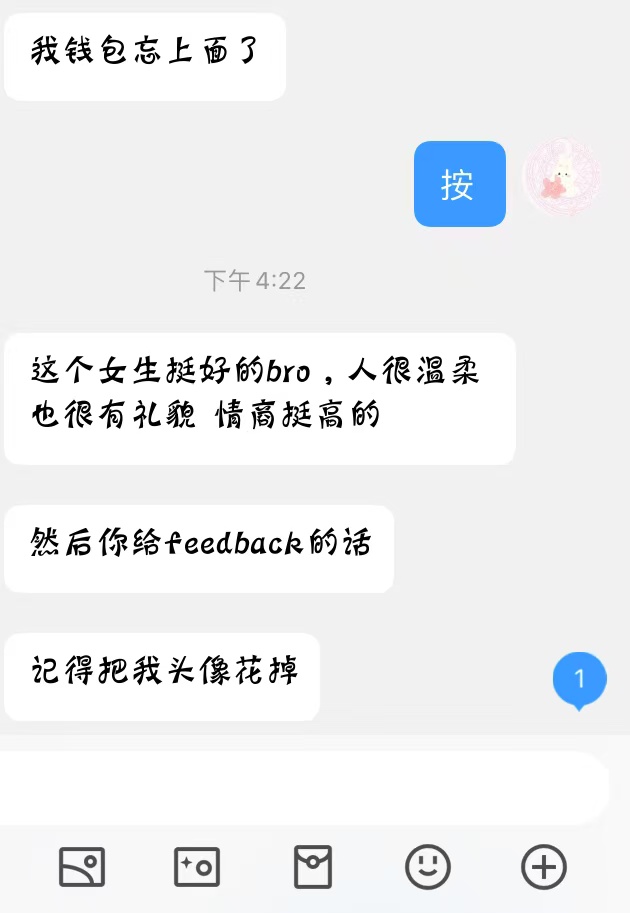Tap the message input field
The image size is (630, 913).
tap(300, 788)
